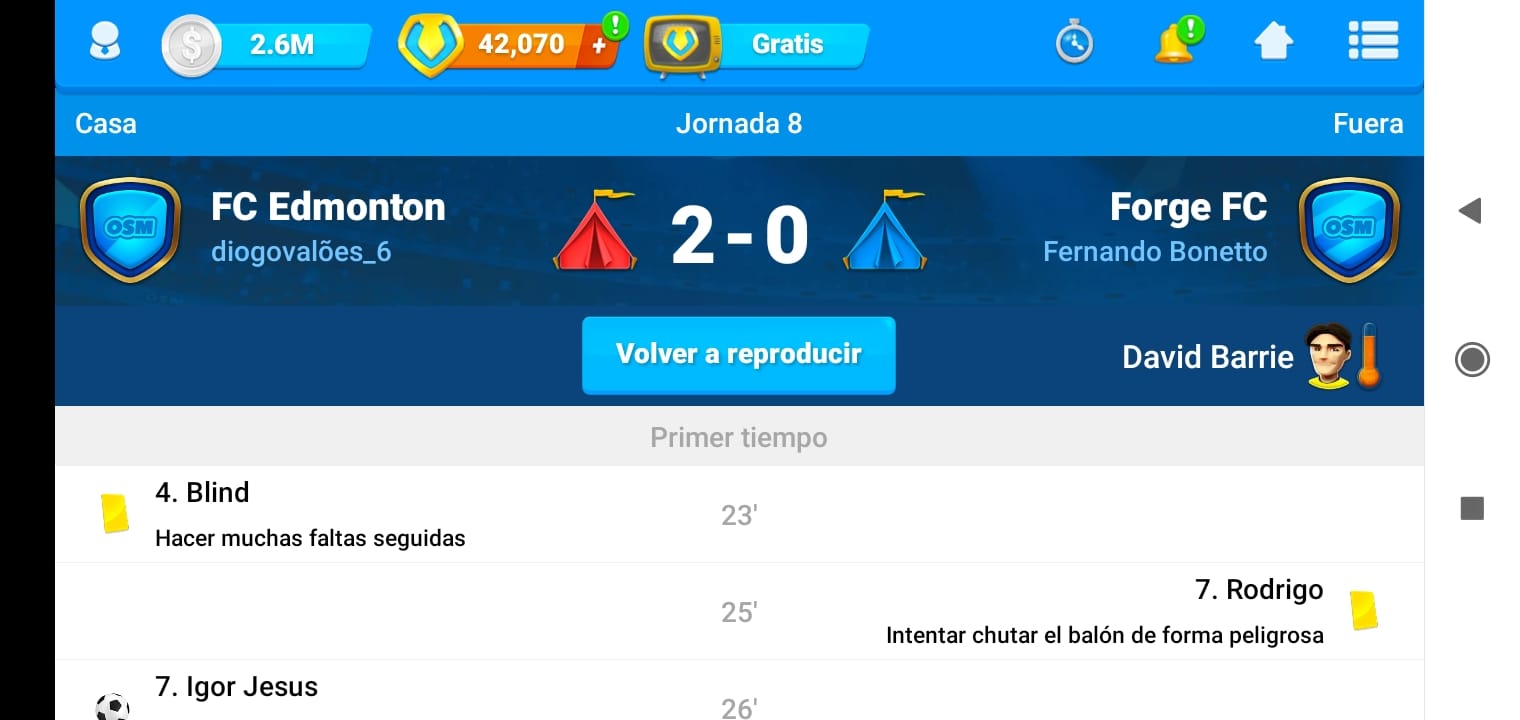Viewport: 1520px width, 720px height.
Task: Open the notifications bell
Action: [x=1174, y=43]
